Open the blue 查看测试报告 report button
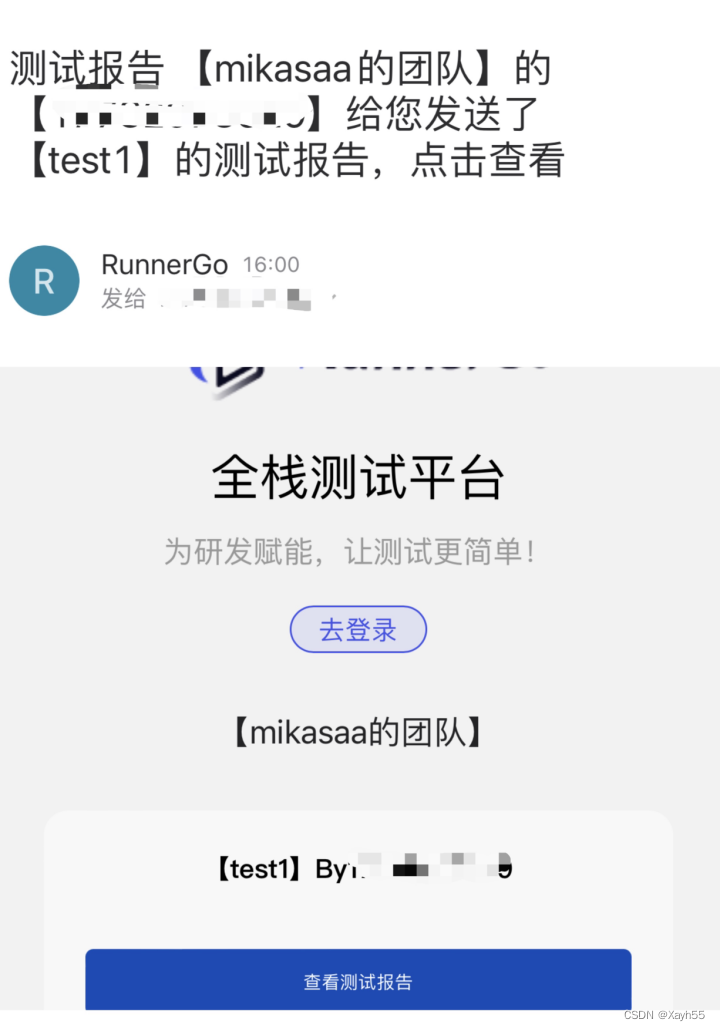Image resolution: width=720 pixels, height=1031 pixels. click(358, 983)
